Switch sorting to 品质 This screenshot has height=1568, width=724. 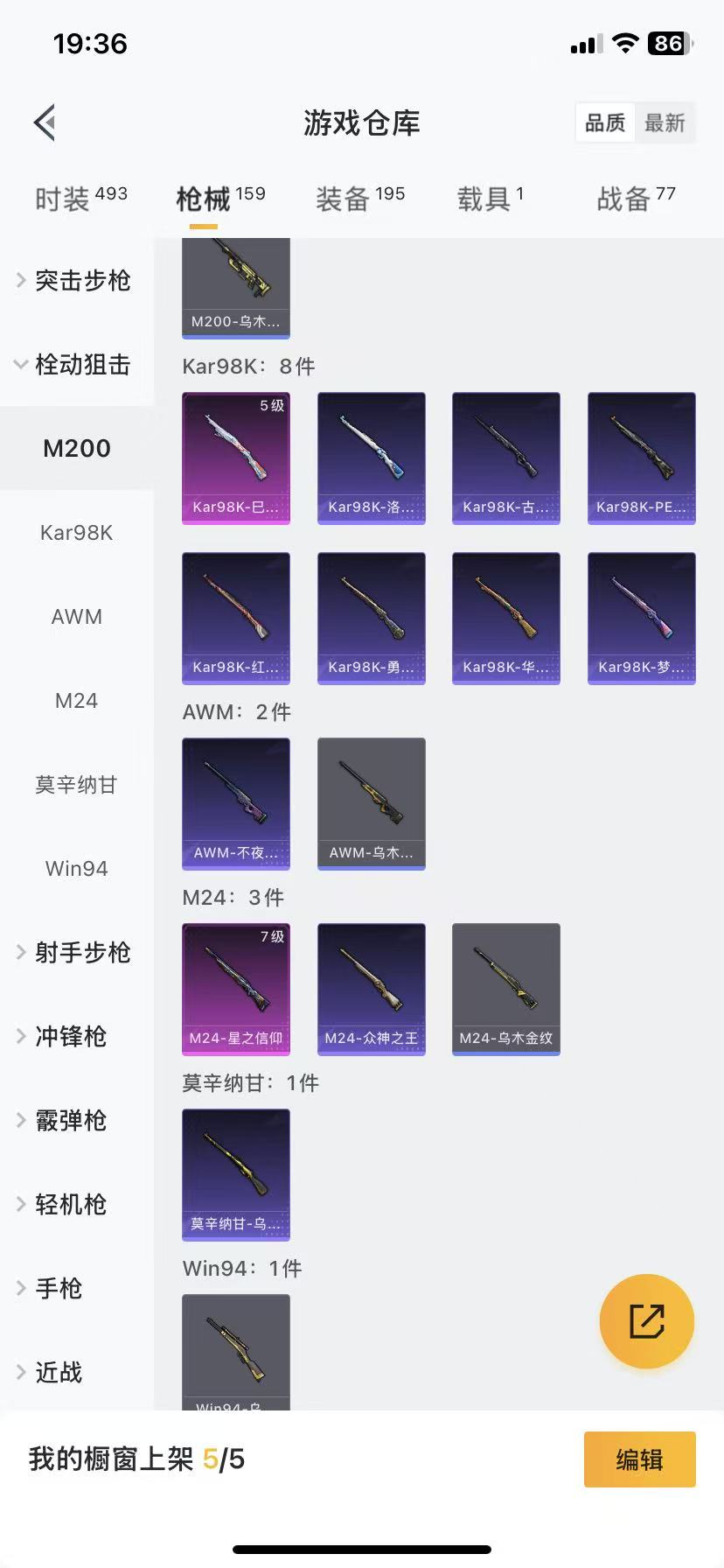pos(604,123)
